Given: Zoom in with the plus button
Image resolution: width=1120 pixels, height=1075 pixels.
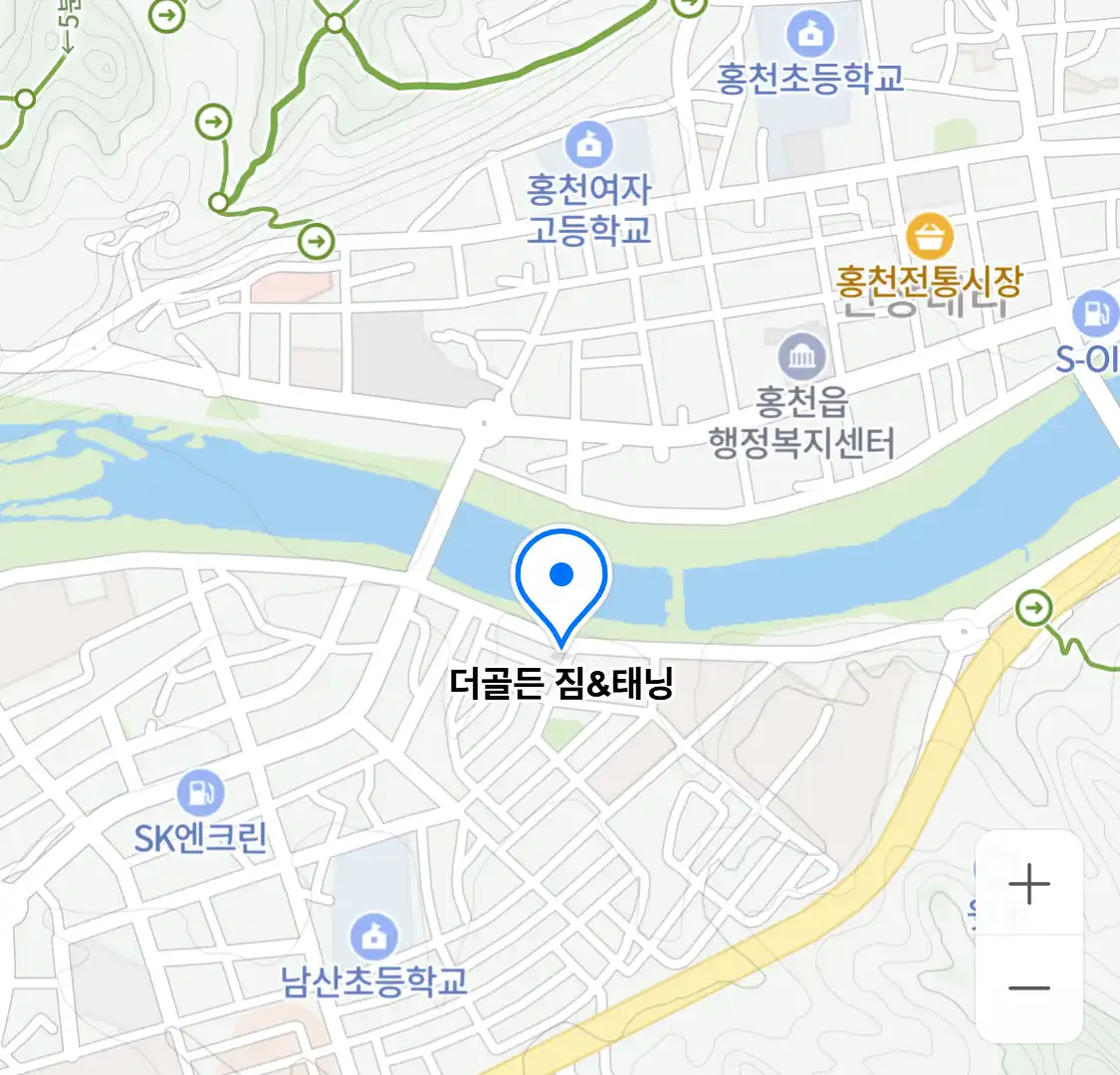Looking at the screenshot, I should 1028,884.
